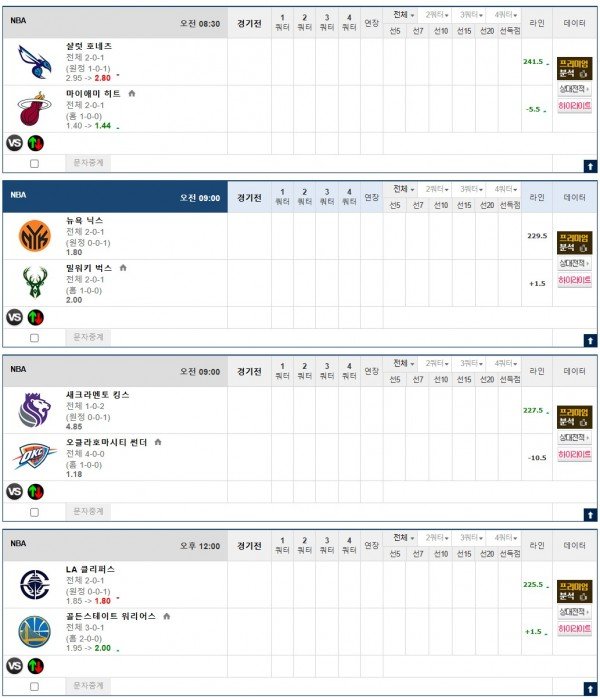Check the box for Kings vs Thunder
Image resolution: width=600 pixels, height=699 pixels.
[35, 512]
